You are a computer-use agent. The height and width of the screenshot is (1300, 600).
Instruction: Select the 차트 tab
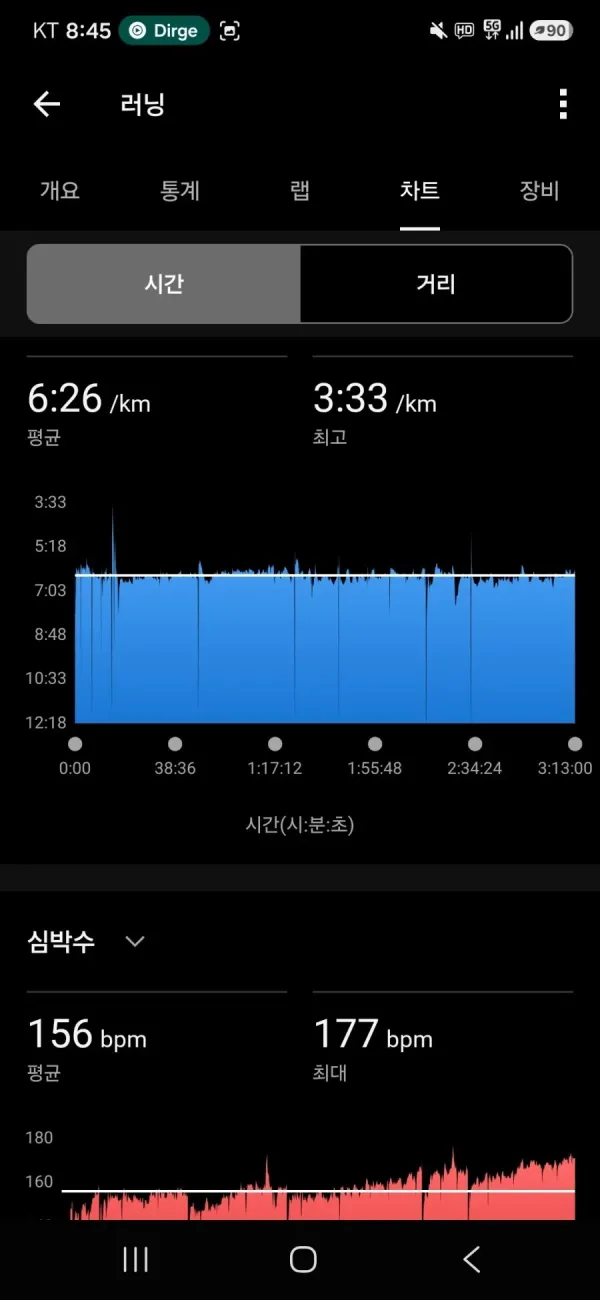coord(420,190)
